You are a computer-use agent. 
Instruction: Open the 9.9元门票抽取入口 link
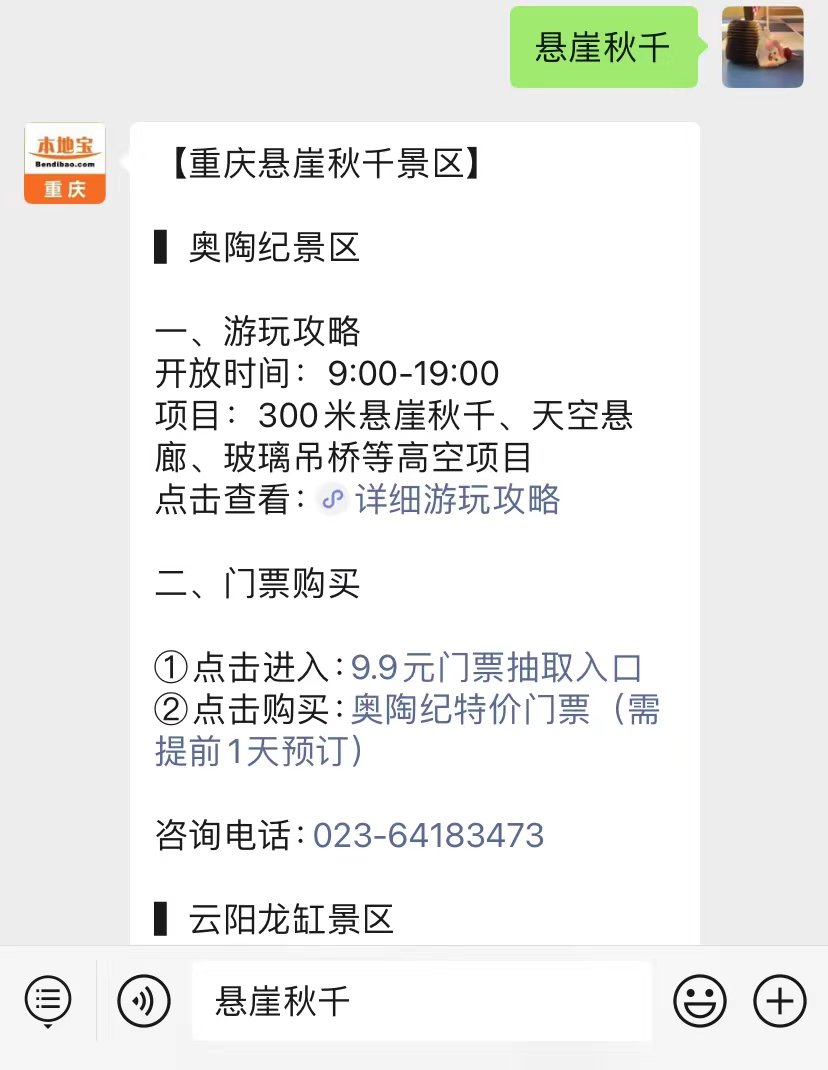(x=495, y=667)
